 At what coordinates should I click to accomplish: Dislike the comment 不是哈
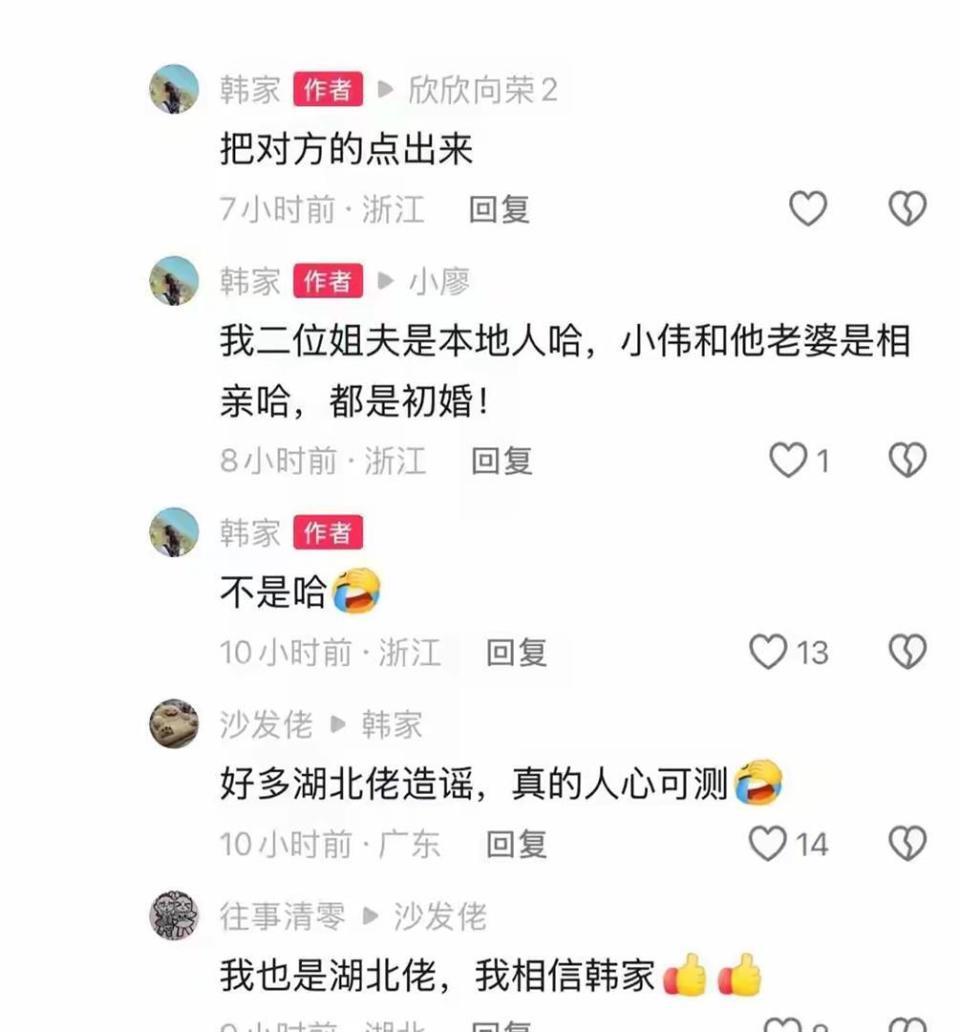coord(907,652)
